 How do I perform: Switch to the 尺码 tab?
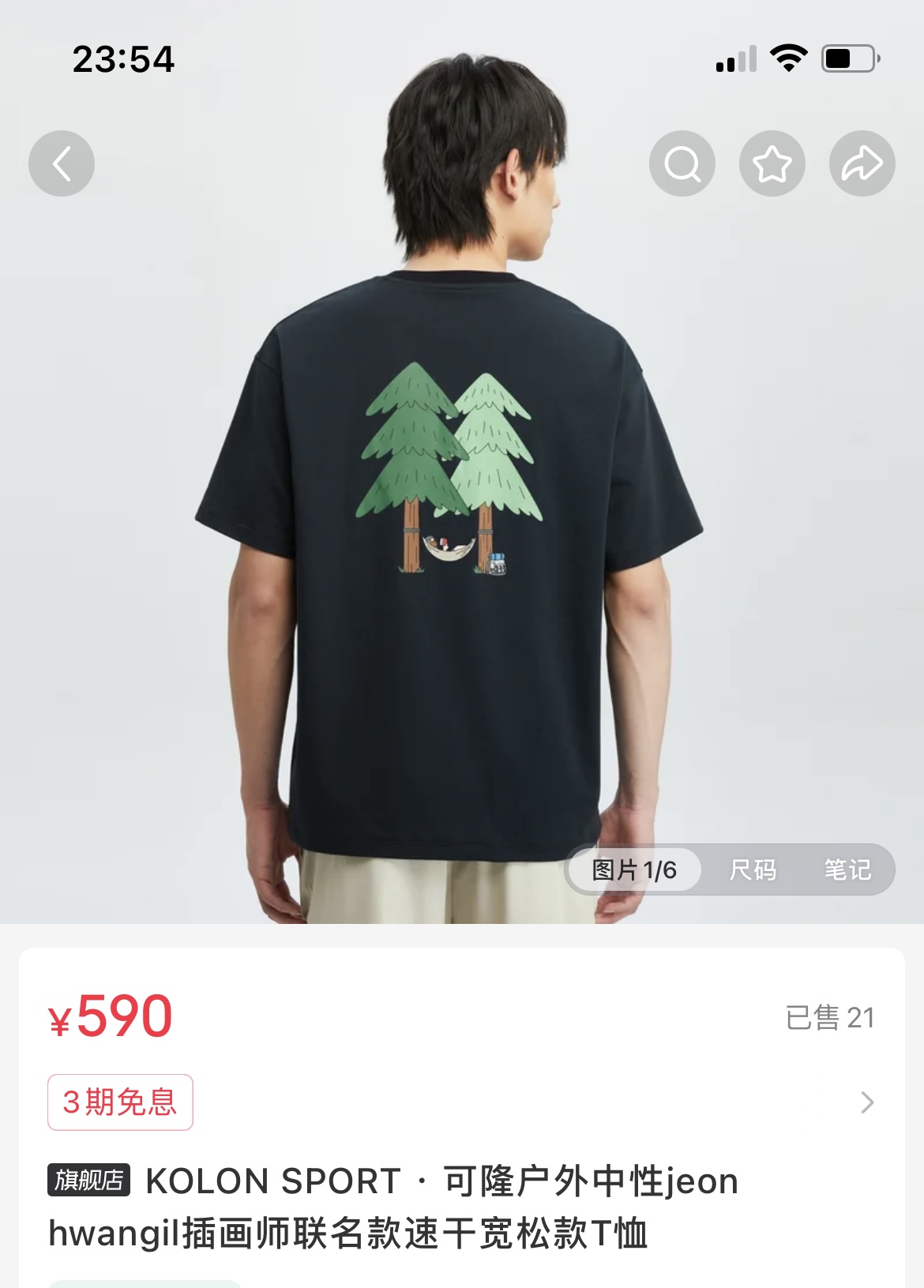click(x=753, y=870)
